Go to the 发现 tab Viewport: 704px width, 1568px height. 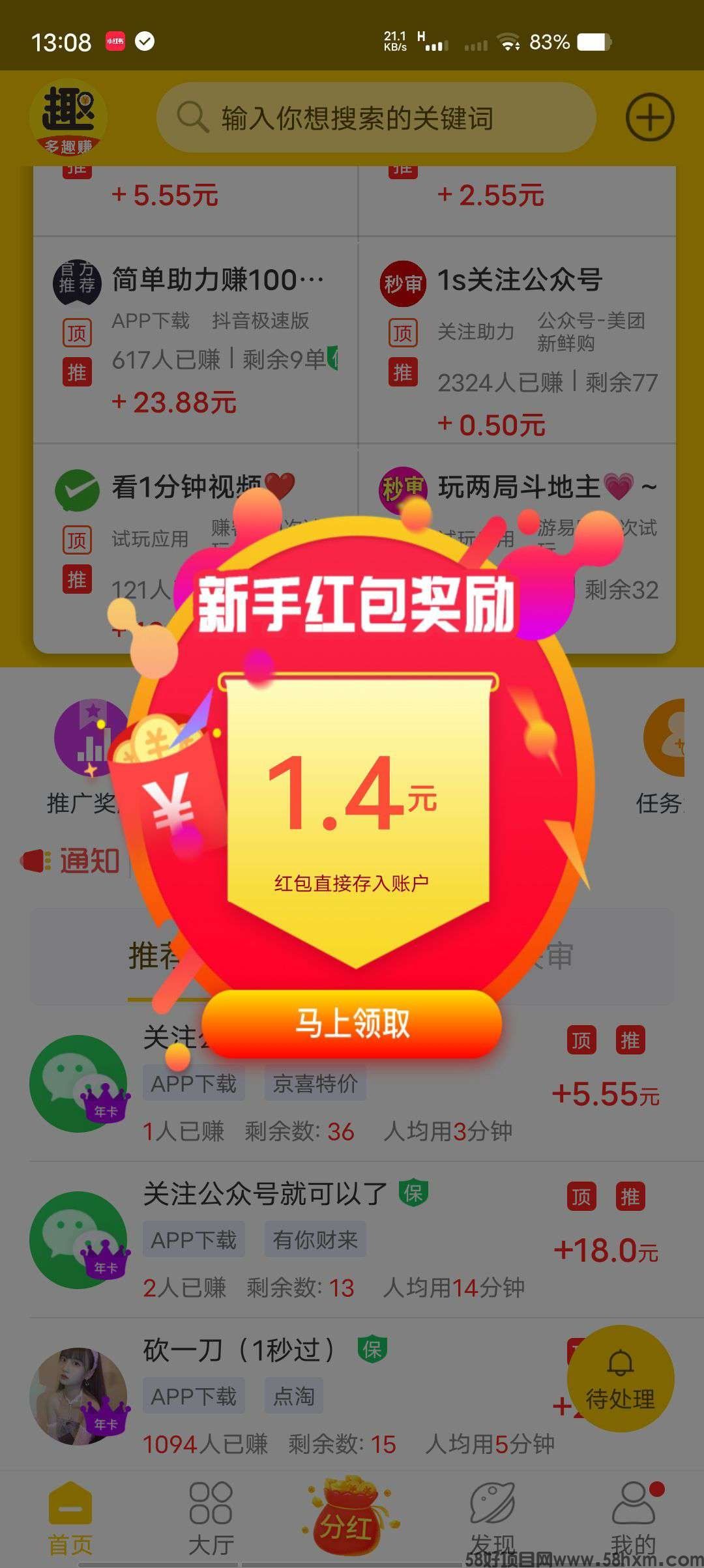tap(492, 1517)
